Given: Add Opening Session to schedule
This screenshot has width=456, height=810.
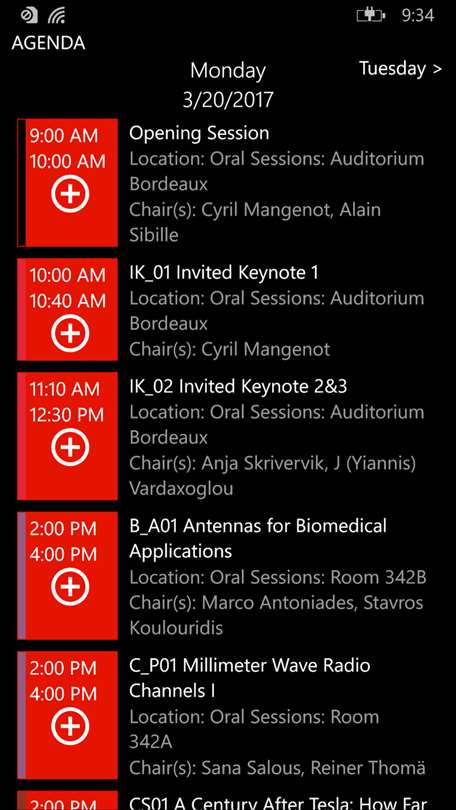Looking at the screenshot, I should point(71,194).
